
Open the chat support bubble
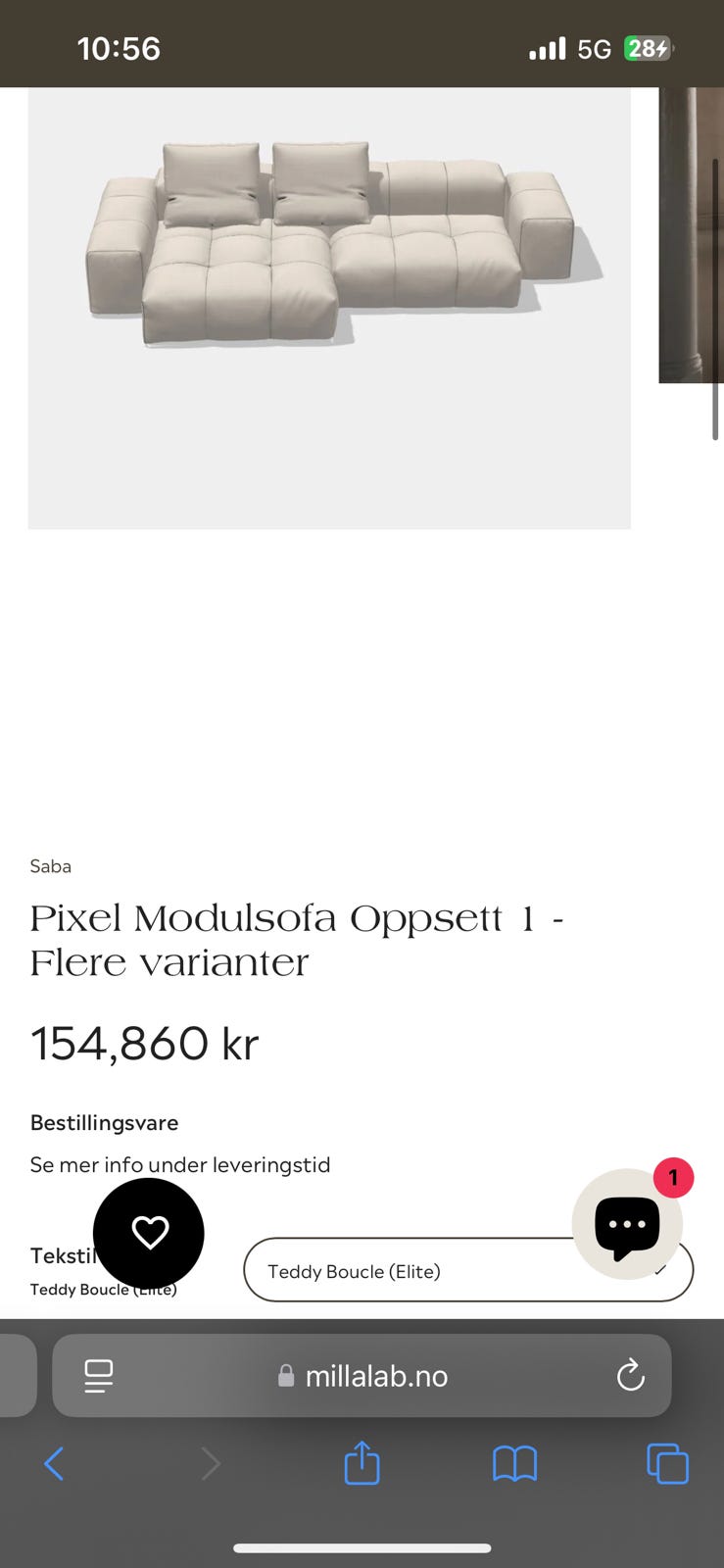coord(627,1225)
